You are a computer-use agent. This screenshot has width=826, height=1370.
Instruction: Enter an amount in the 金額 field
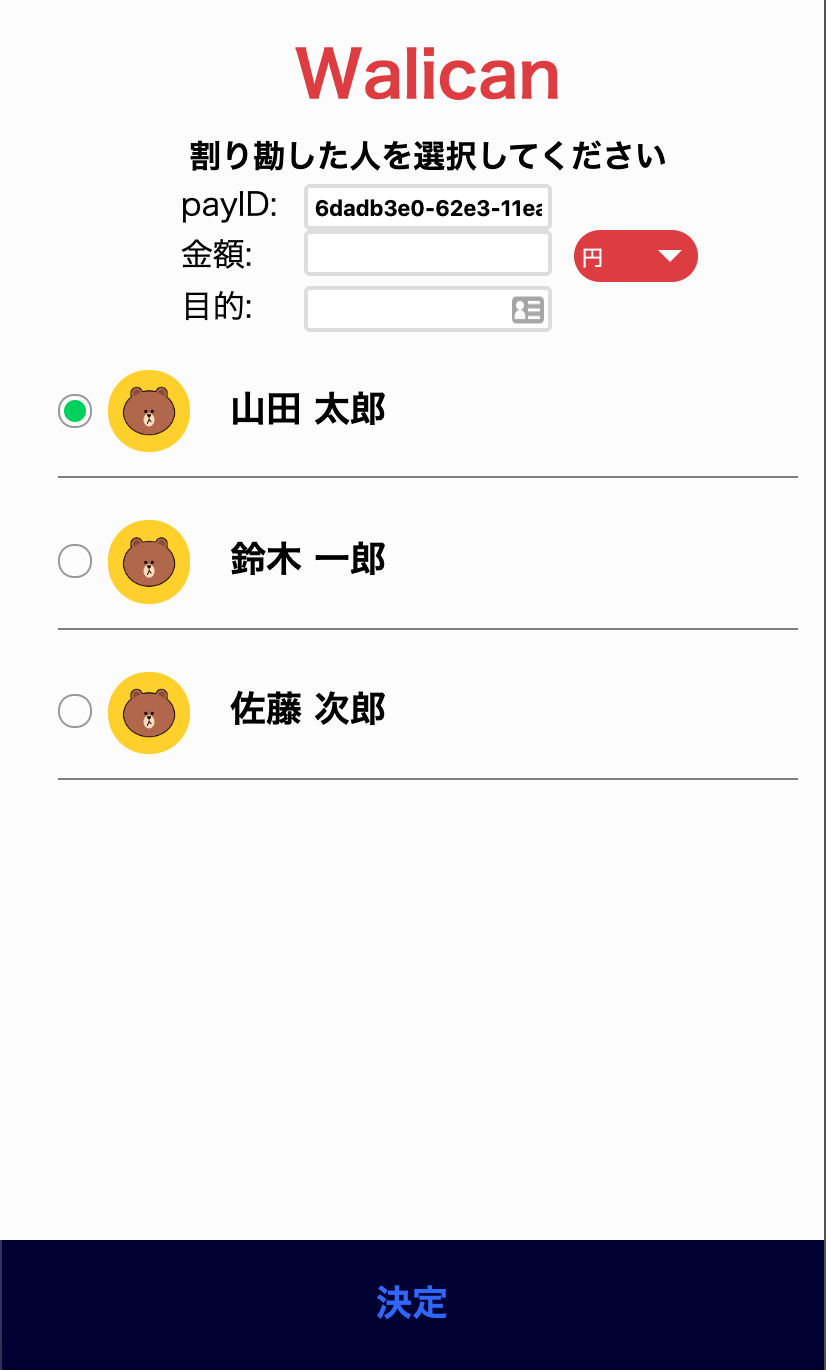pos(427,254)
